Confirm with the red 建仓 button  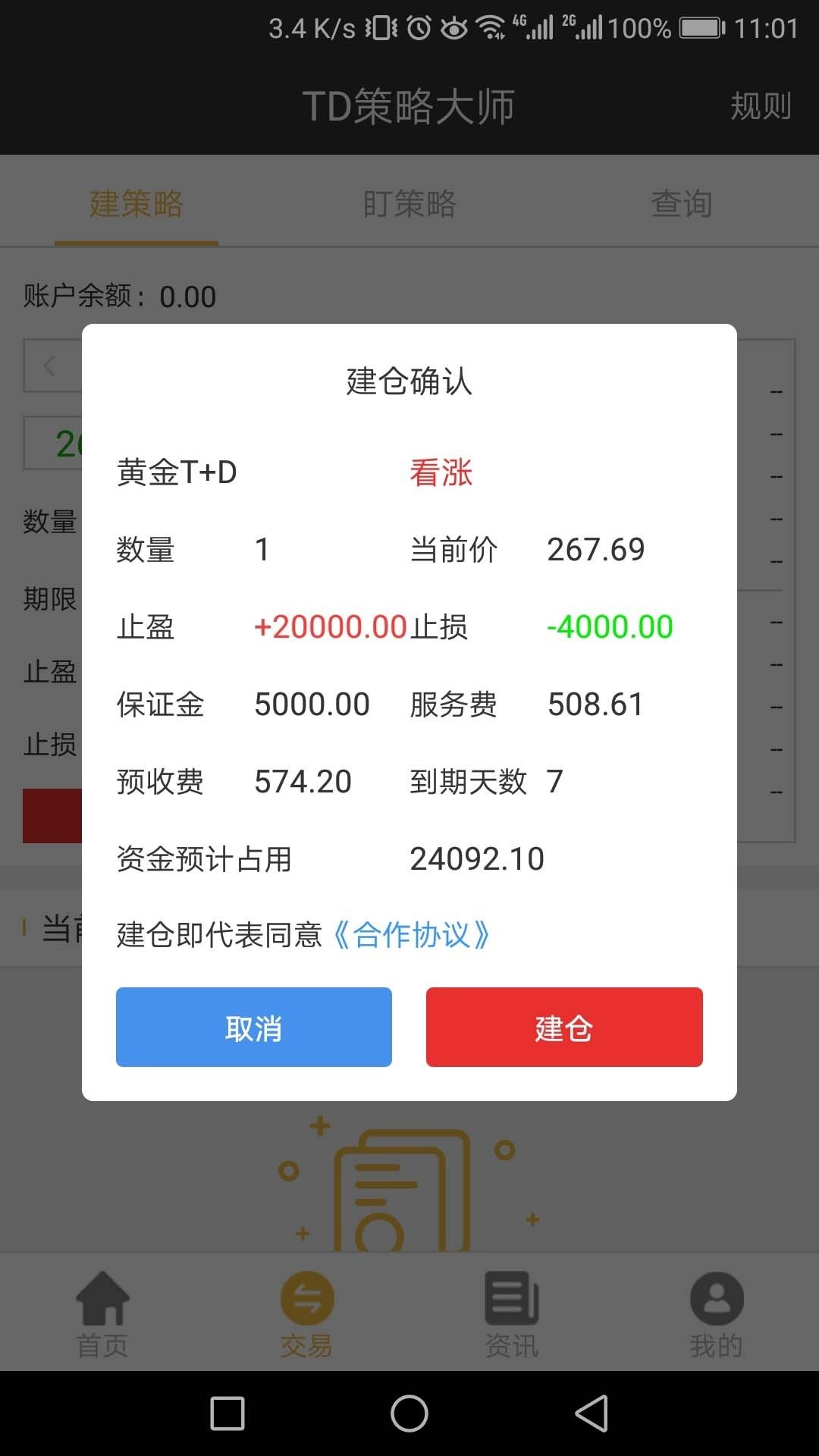564,1027
